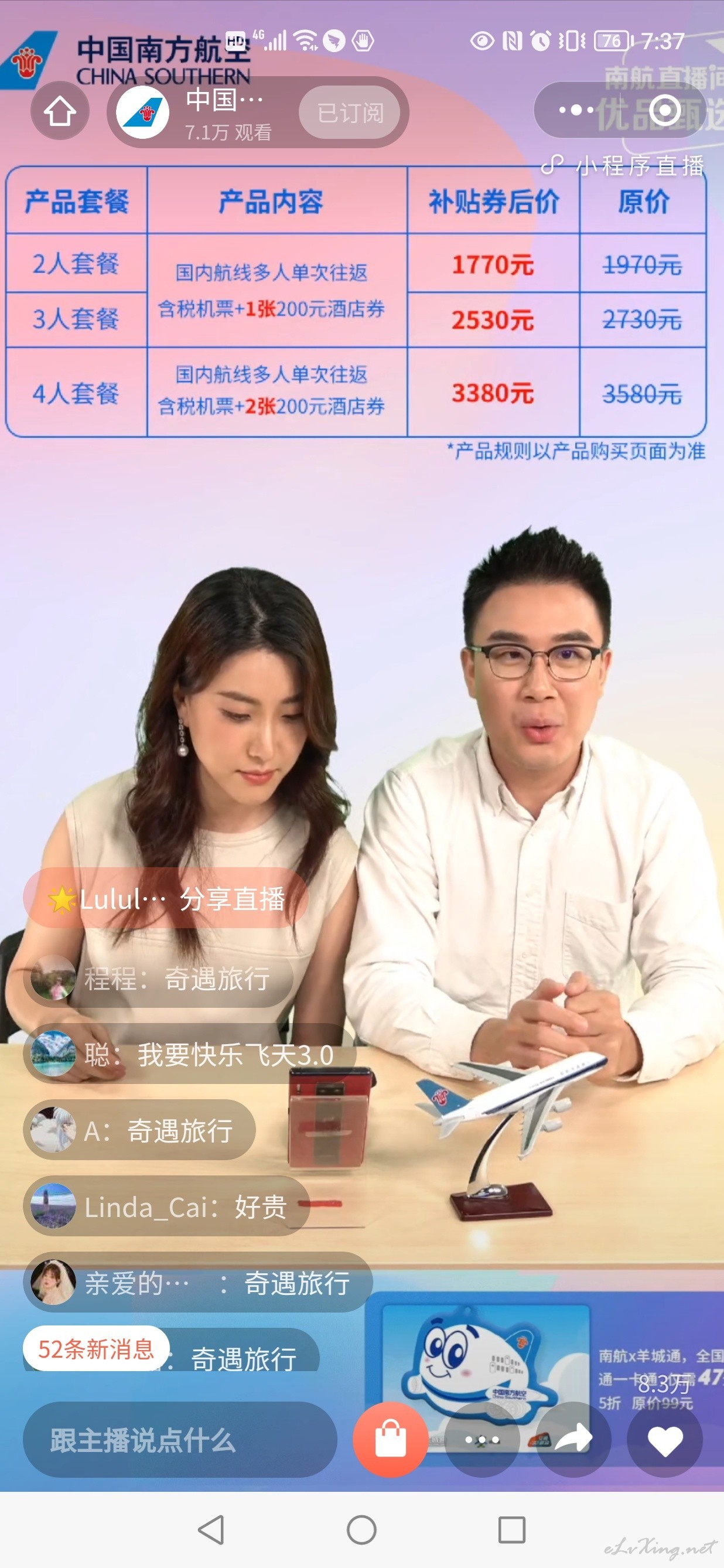View the 52条新消息 new messages
724x1568 pixels.
pyautogui.click(x=95, y=1349)
